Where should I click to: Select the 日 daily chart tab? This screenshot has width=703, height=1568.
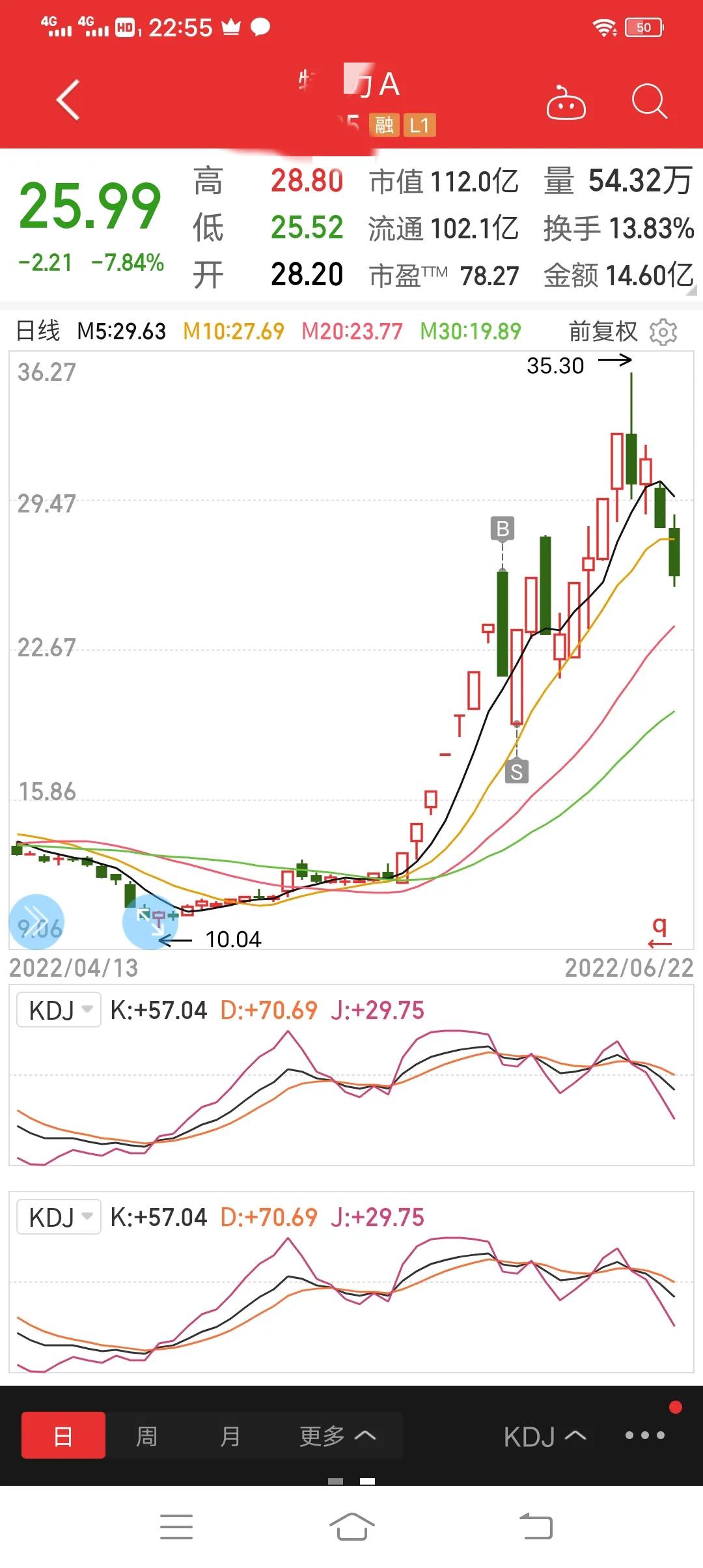tap(63, 1435)
